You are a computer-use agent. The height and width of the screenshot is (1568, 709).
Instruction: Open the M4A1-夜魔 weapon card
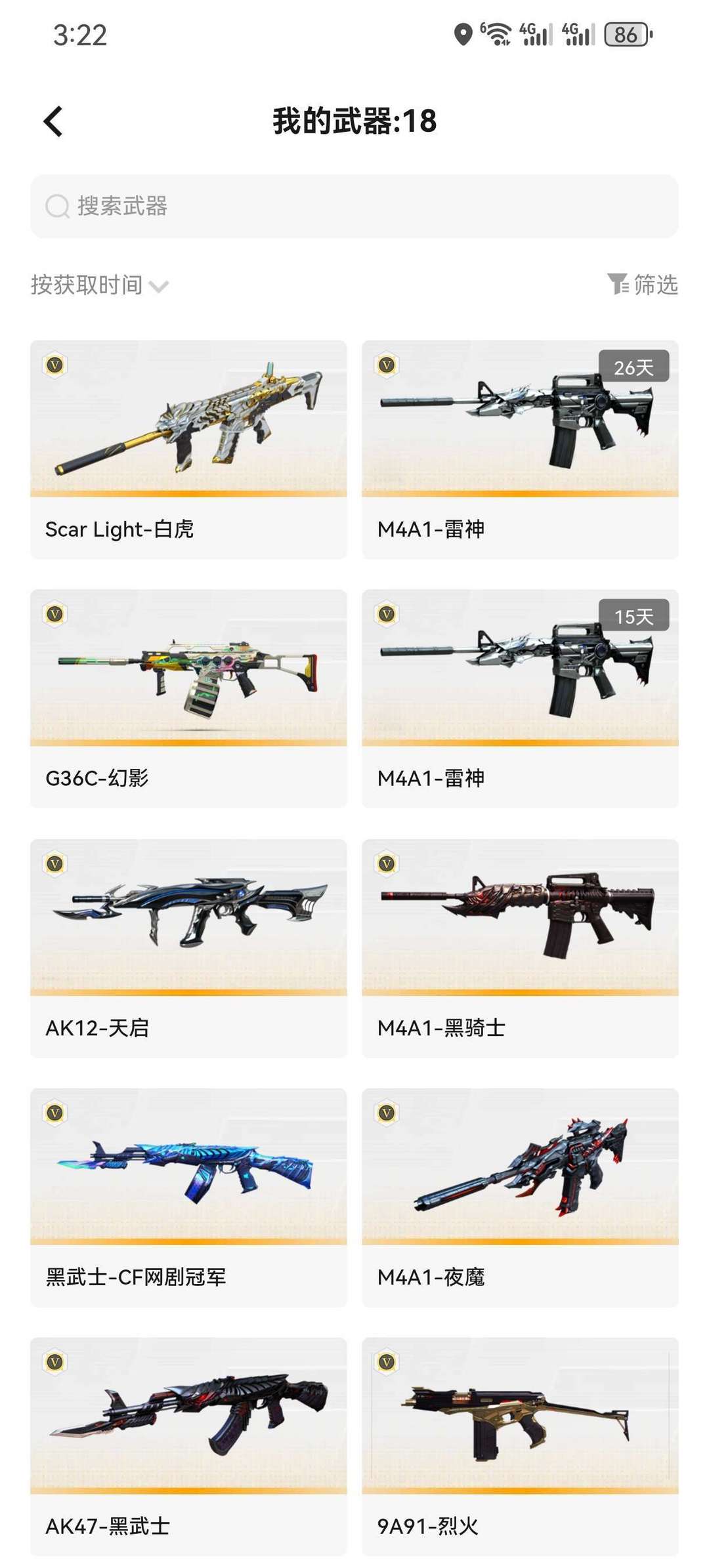(520, 1197)
